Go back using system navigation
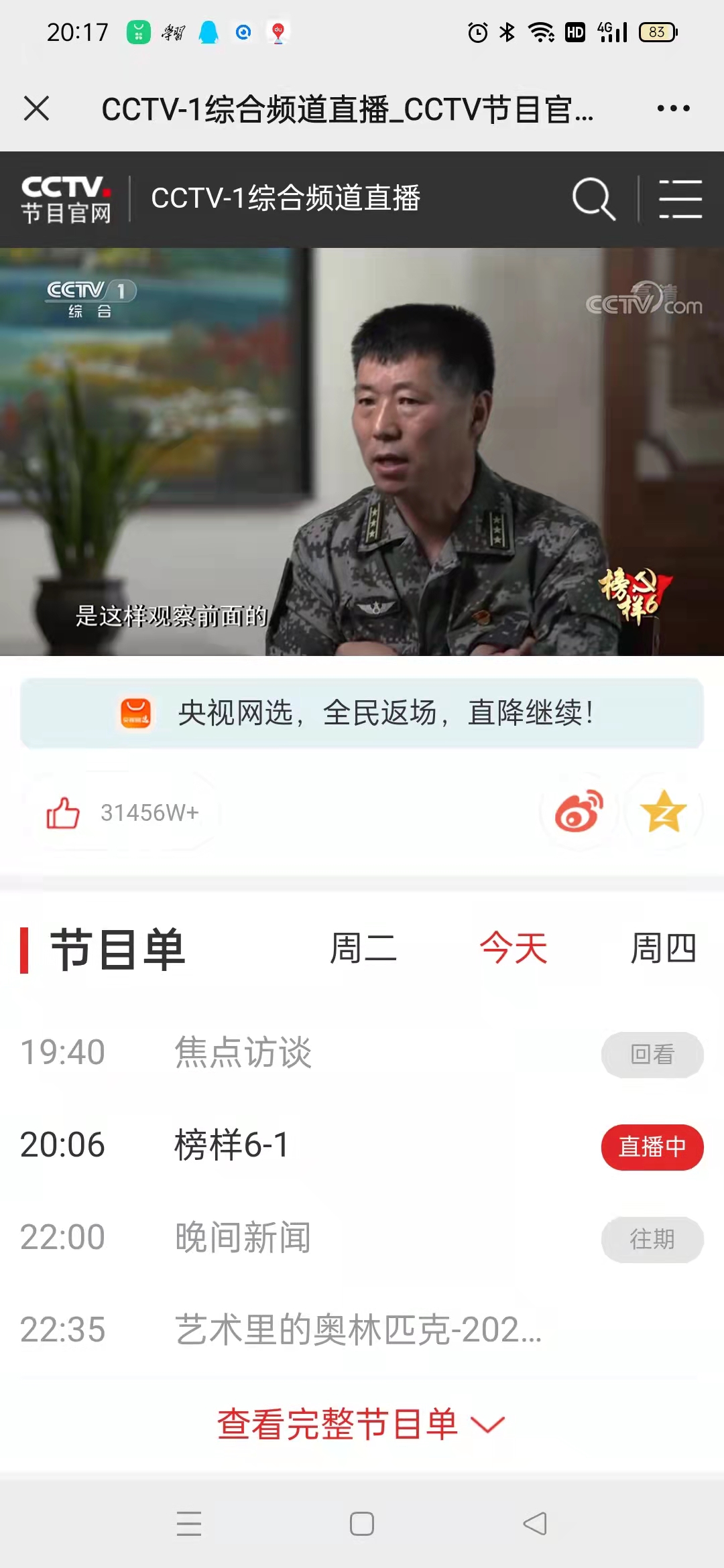Viewport: 724px width, 1568px height. tap(535, 1524)
